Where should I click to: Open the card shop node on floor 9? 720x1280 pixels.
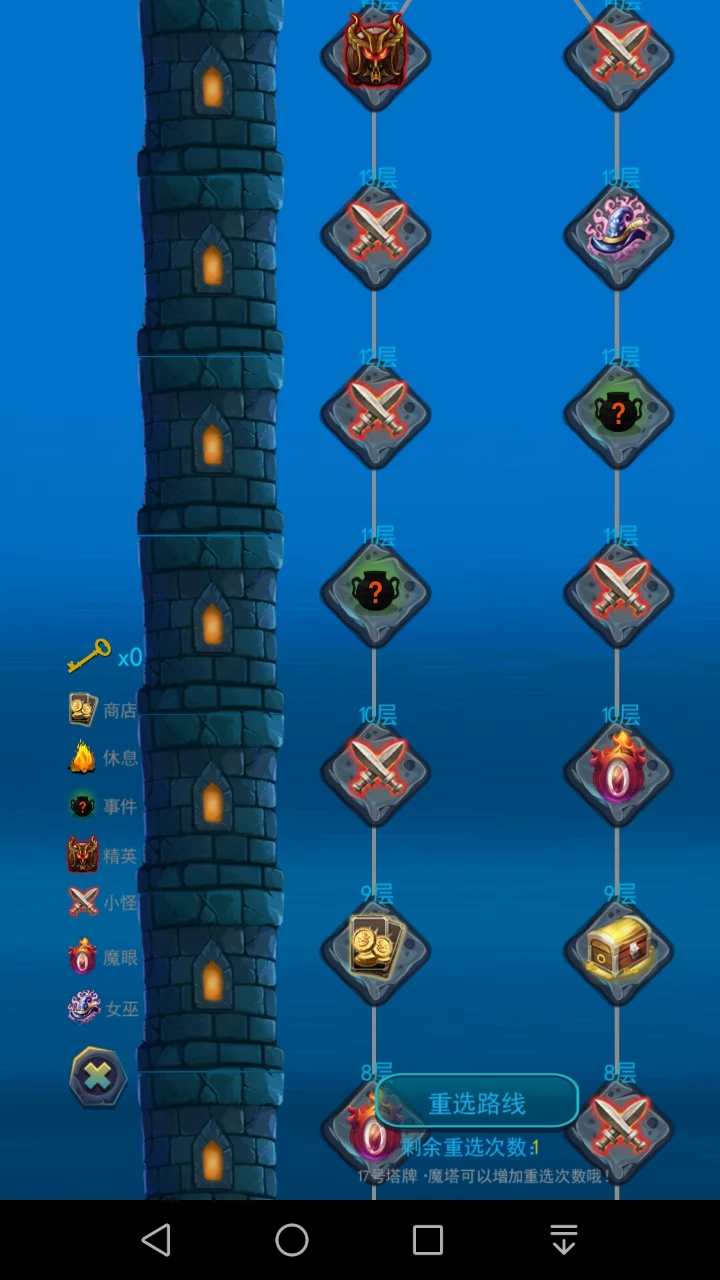(x=375, y=948)
